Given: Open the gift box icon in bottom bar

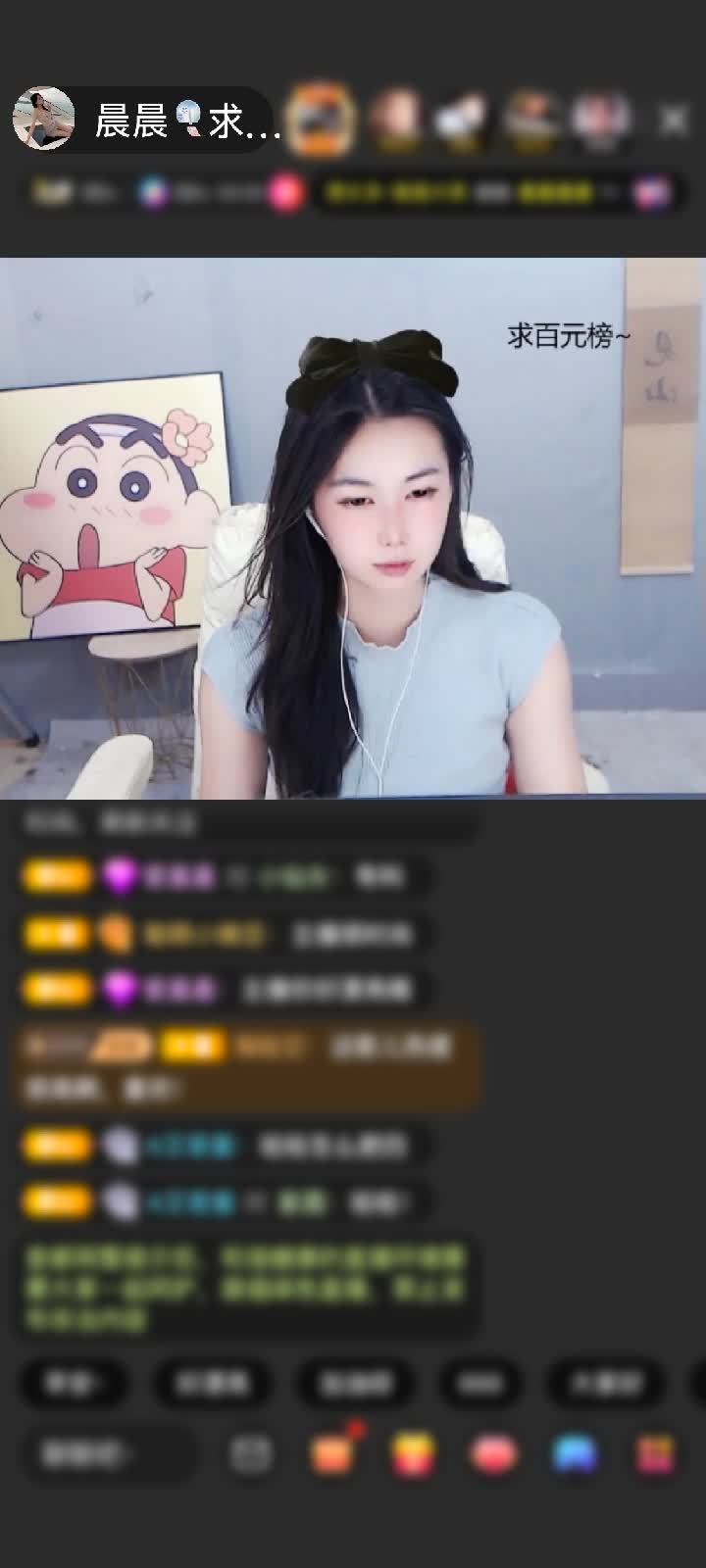Looking at the screenshot, I should (x=655, y=1453).
